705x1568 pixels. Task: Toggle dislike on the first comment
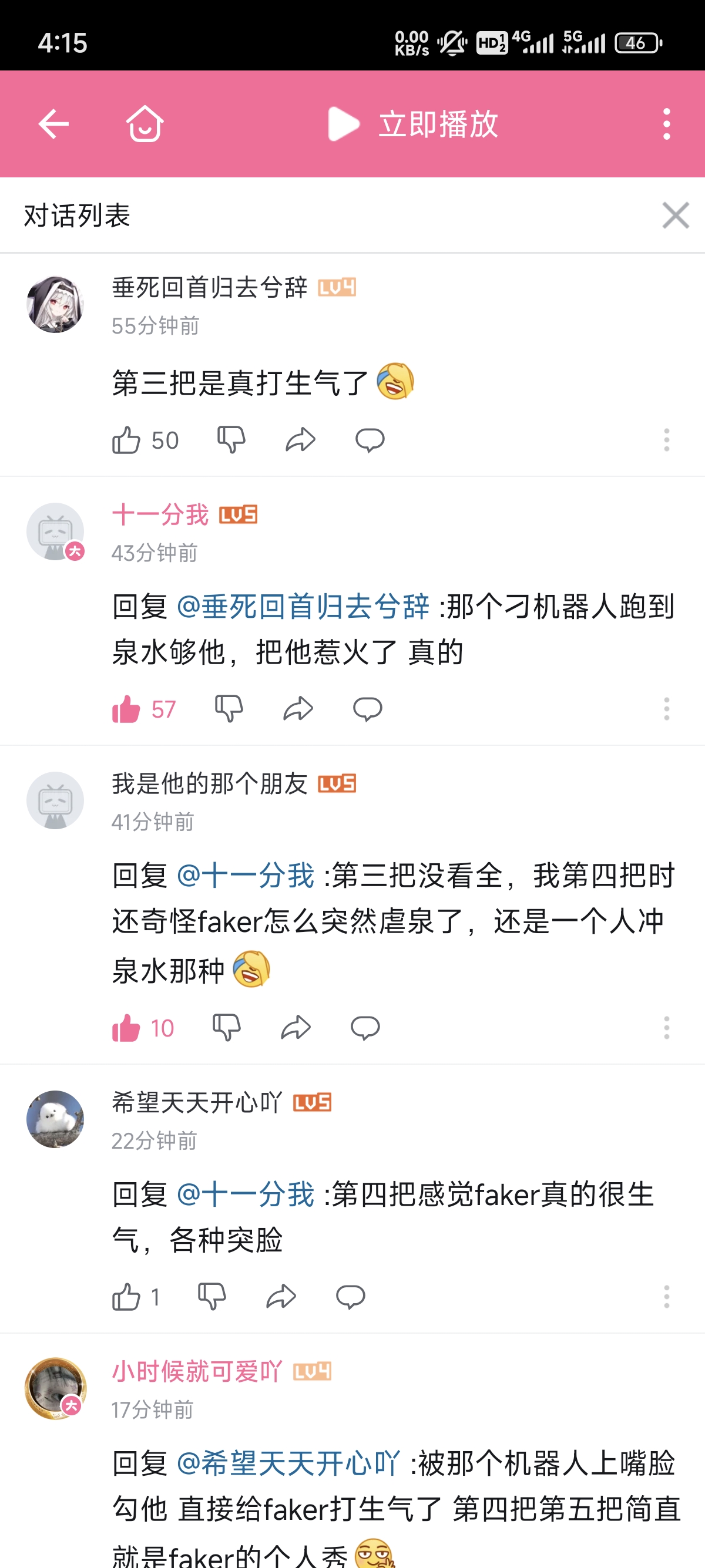(x=231, y=439)
